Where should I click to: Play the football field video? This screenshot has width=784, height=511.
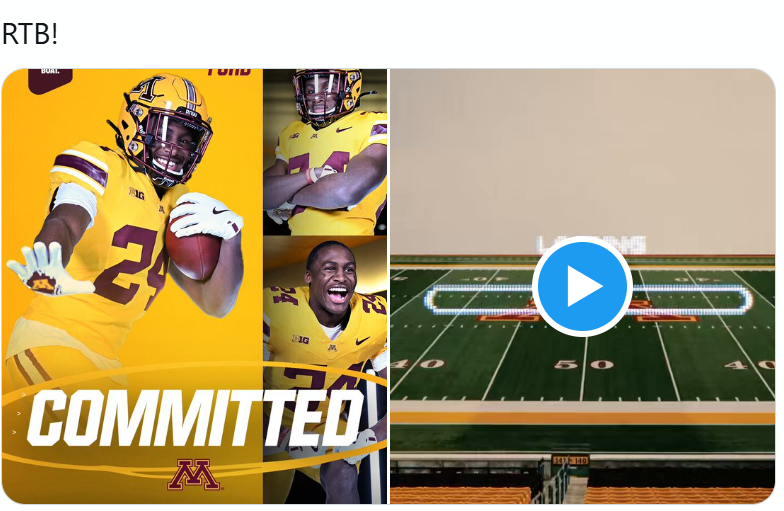582,286
